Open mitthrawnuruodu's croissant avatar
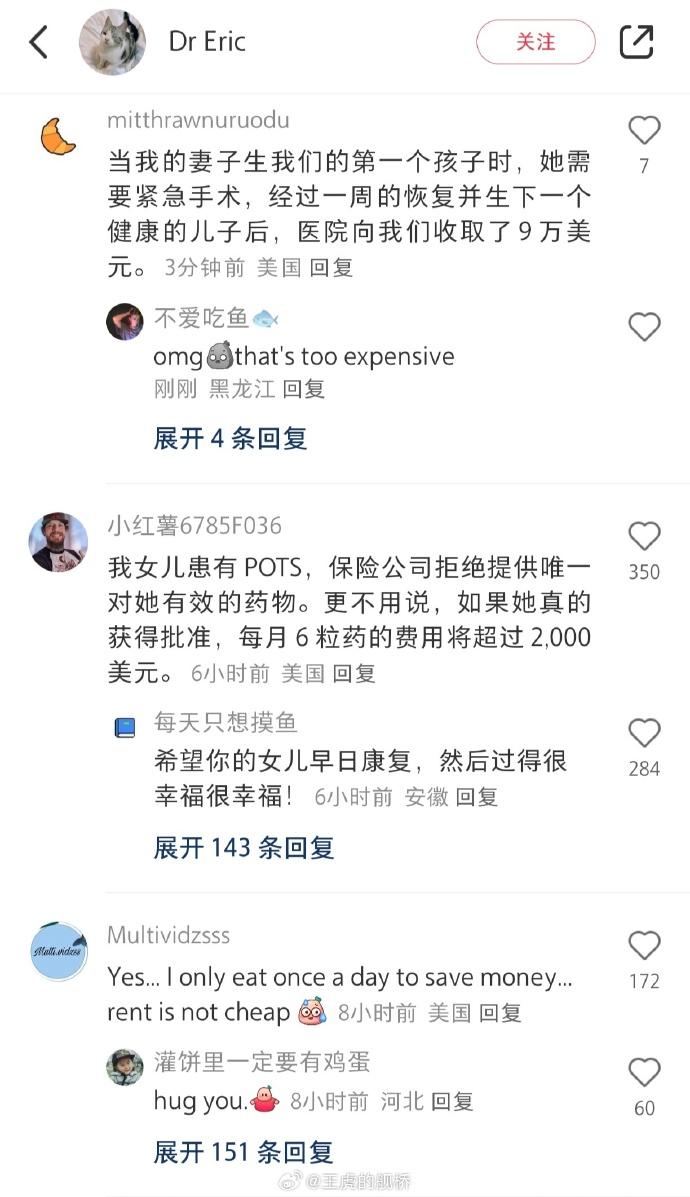 coord(58,136)
